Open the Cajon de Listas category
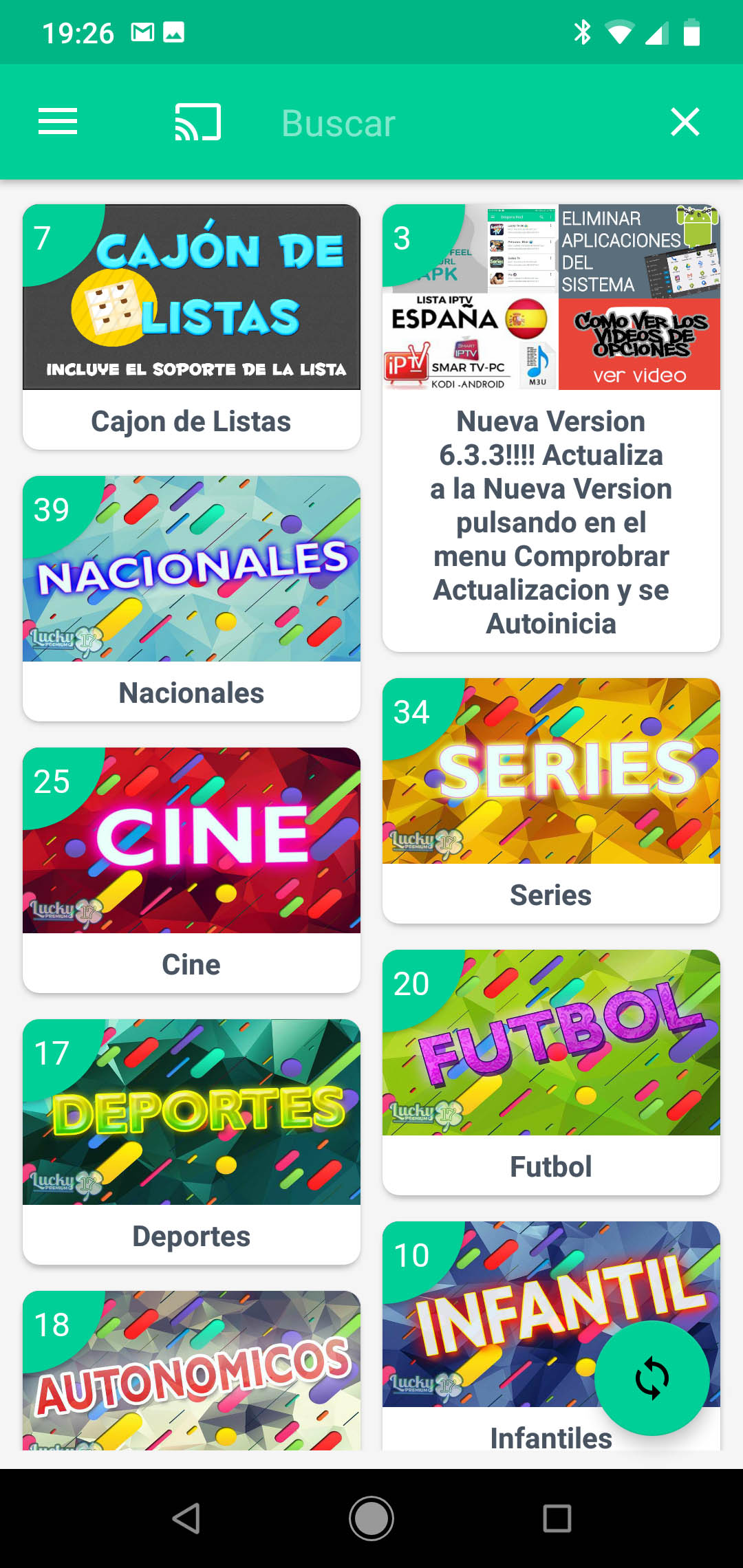 coord(191,327)
